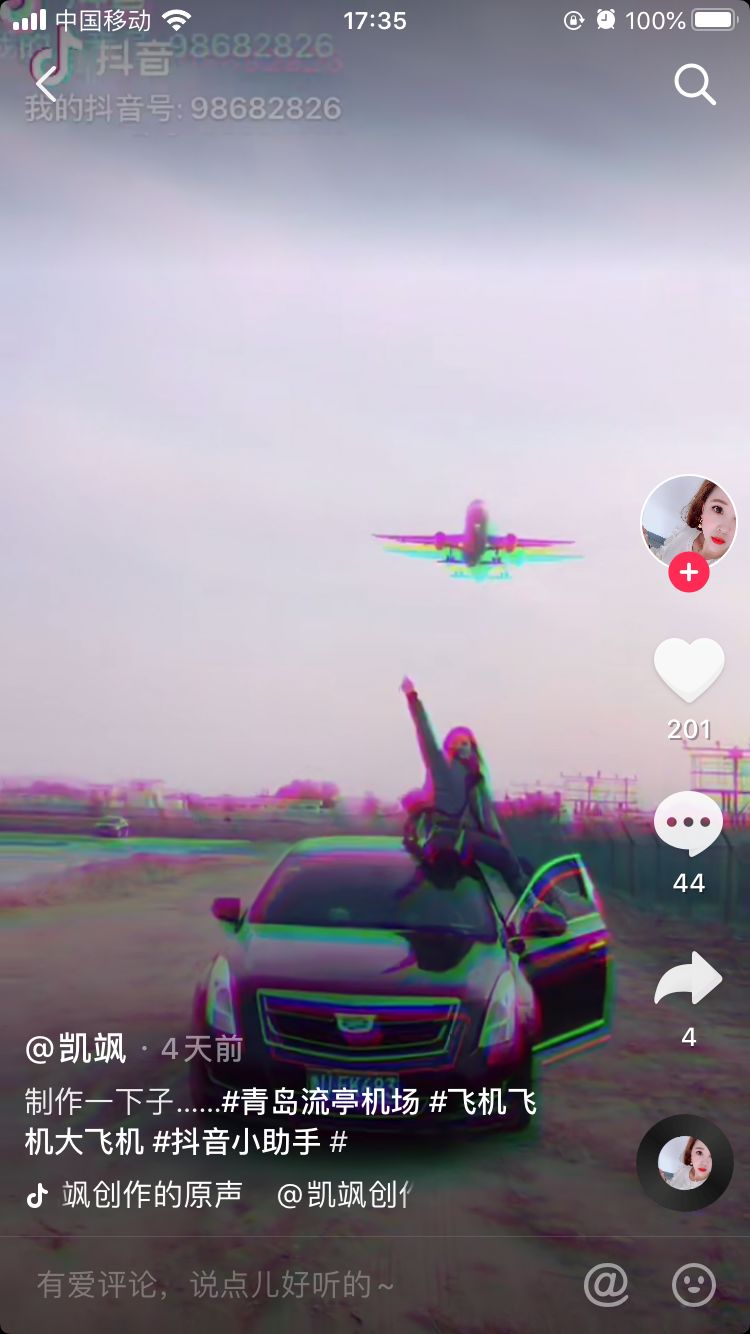The height and width of the screenshot is (1334, 750).
Task: Follow the creator with the red plus
Action: point(688,573)
